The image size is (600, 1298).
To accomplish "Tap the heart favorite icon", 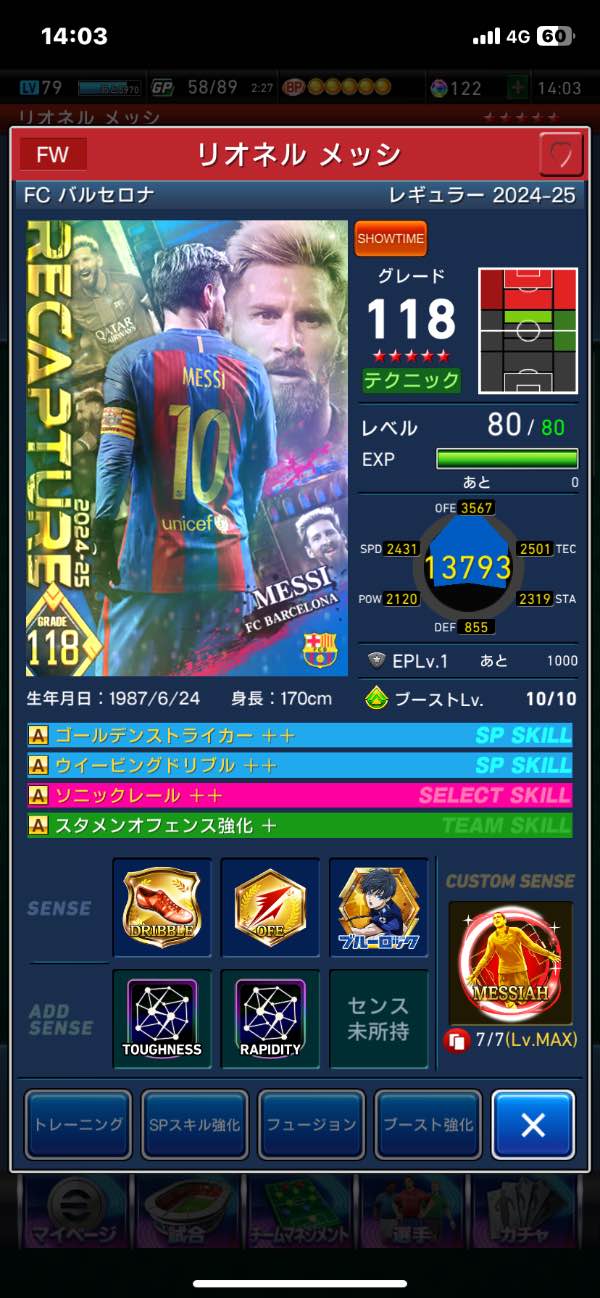I will (x=560, y=154).
